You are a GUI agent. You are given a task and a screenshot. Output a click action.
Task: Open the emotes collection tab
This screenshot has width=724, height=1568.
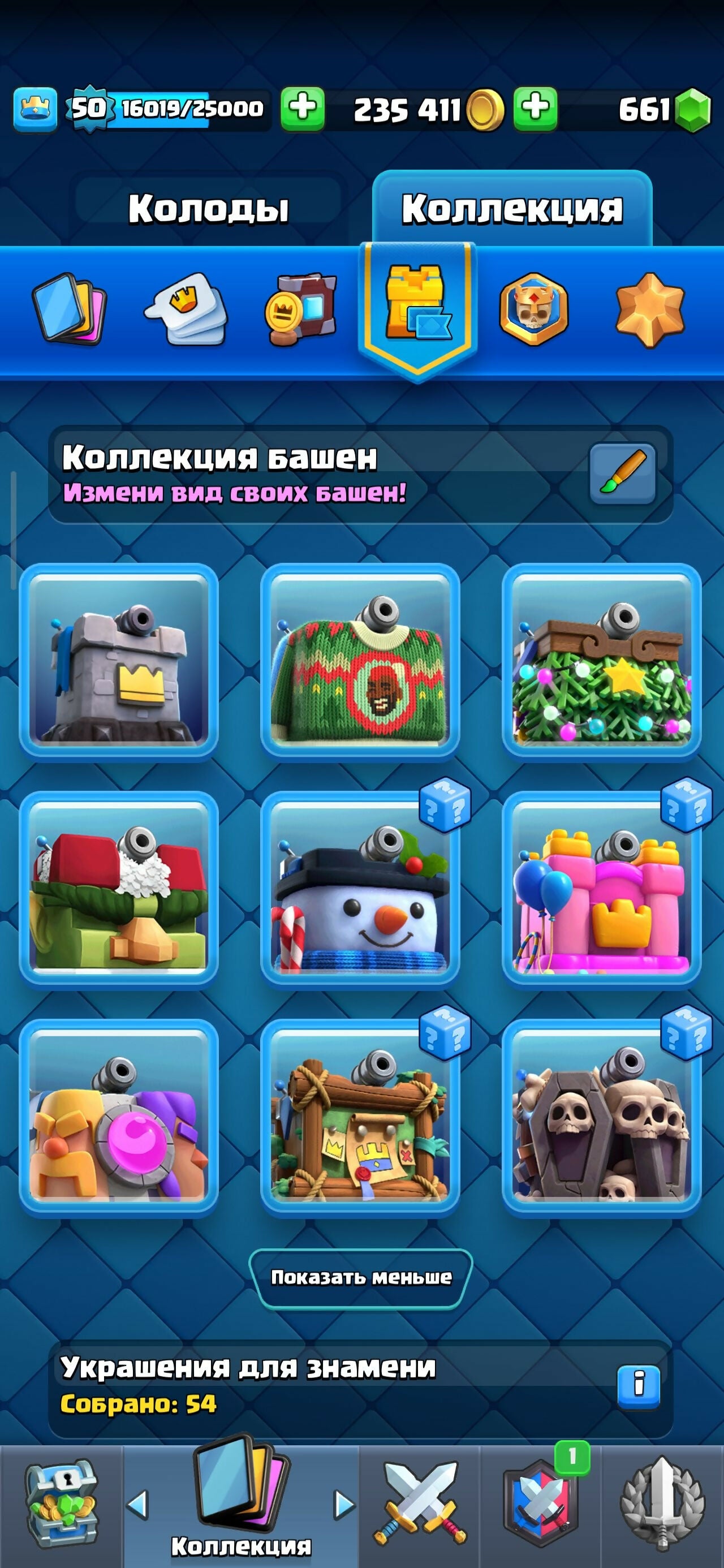tap(185, 309)
